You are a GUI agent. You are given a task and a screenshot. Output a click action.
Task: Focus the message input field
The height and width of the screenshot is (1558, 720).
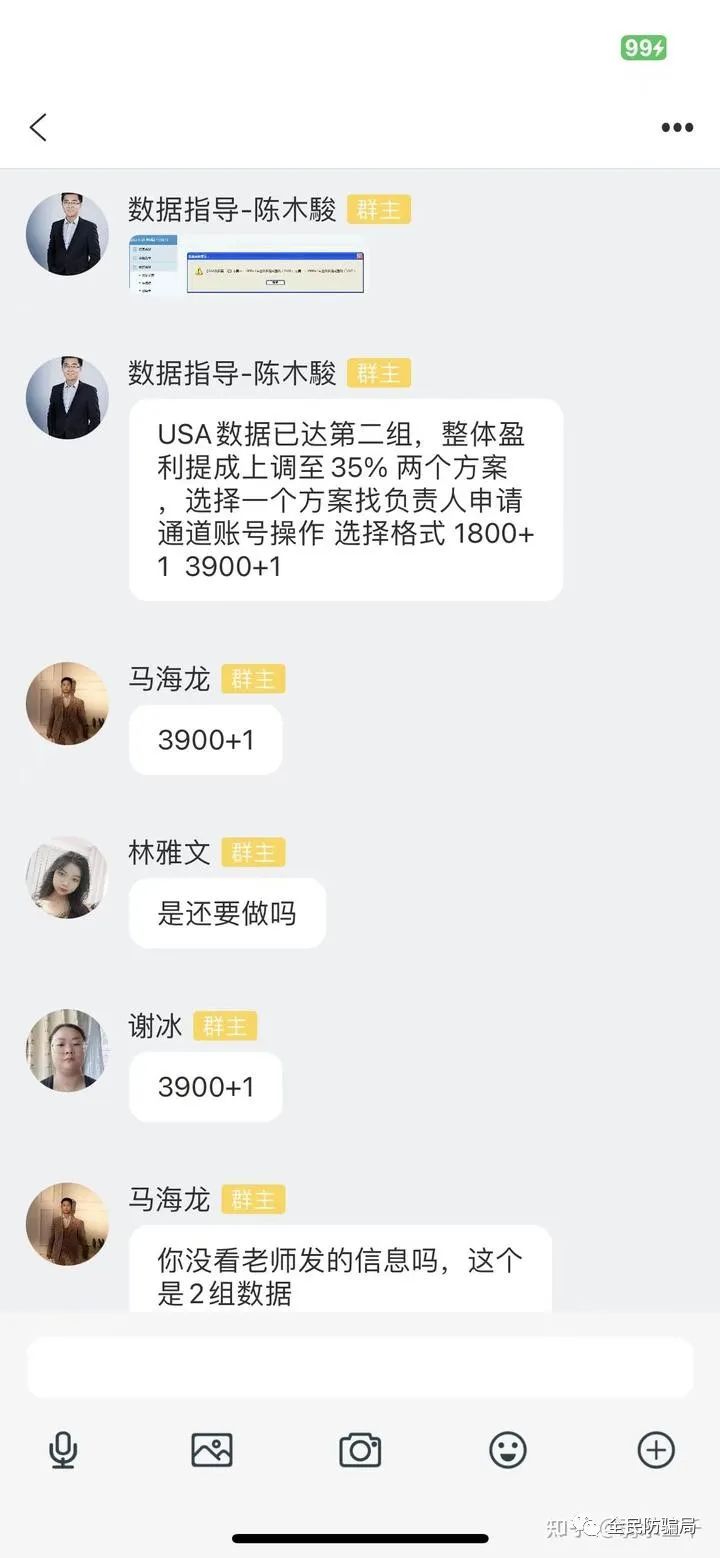tap(360, 1368)
